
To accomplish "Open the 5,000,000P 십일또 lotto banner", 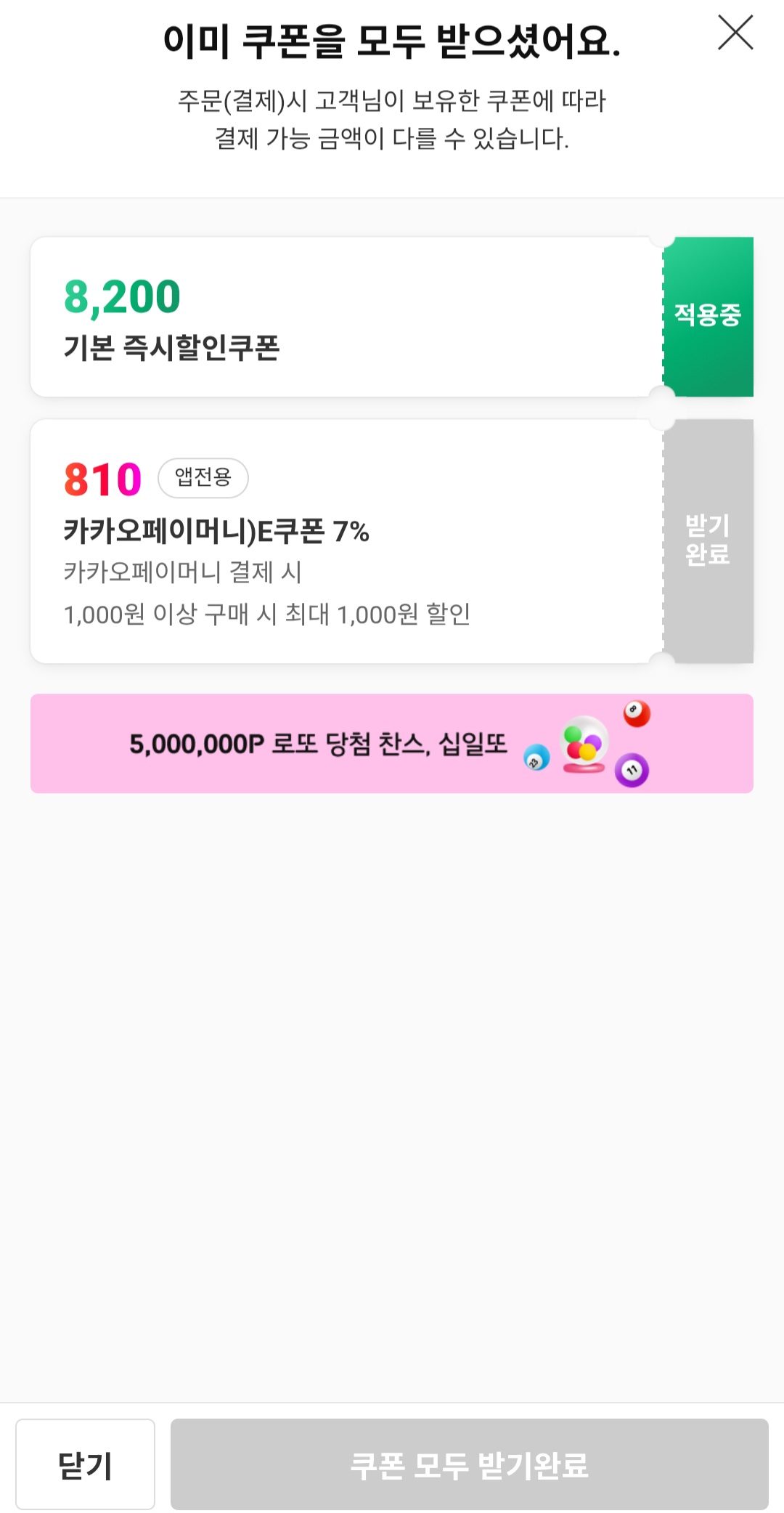I will click(x=392, y=743).
